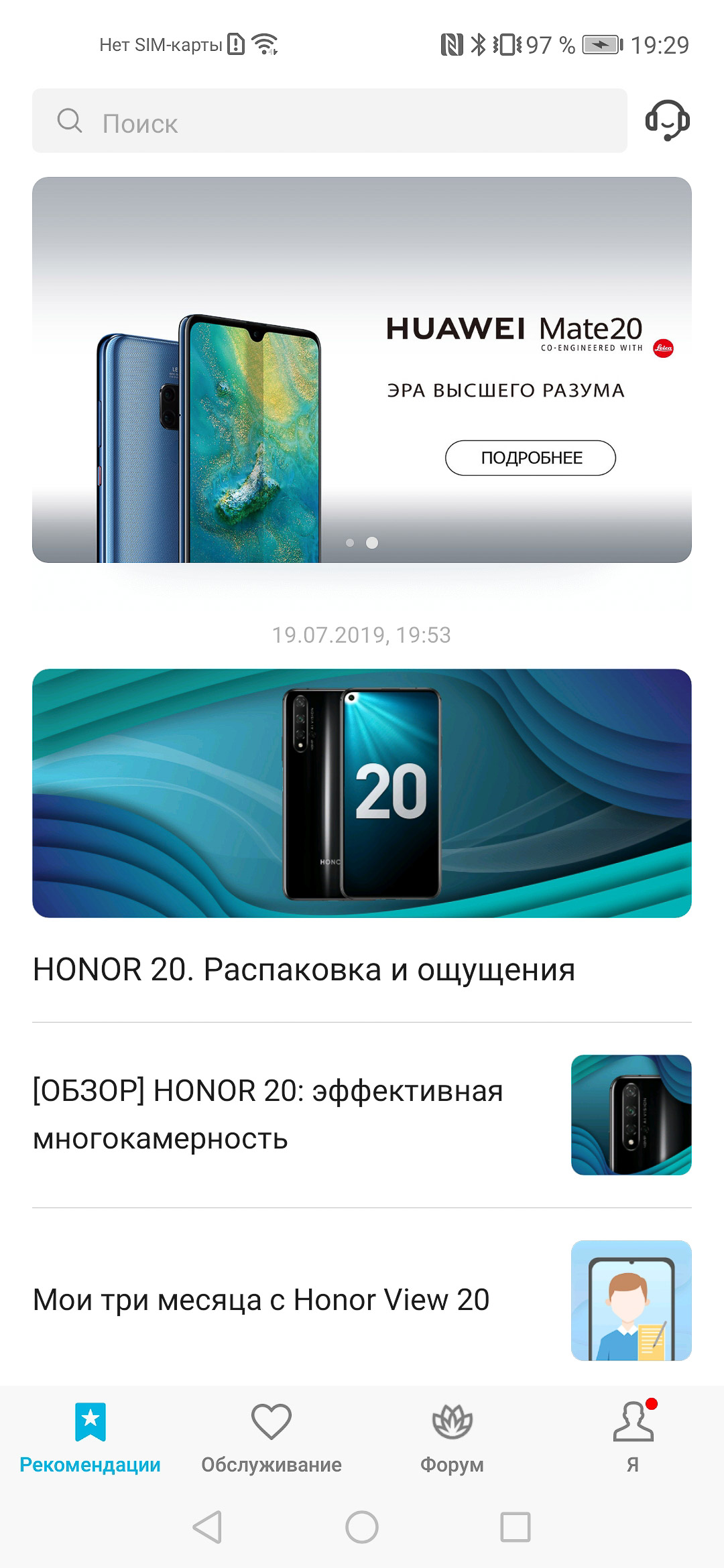
Task: Open the Поиск search field
Action: point(329,121)
